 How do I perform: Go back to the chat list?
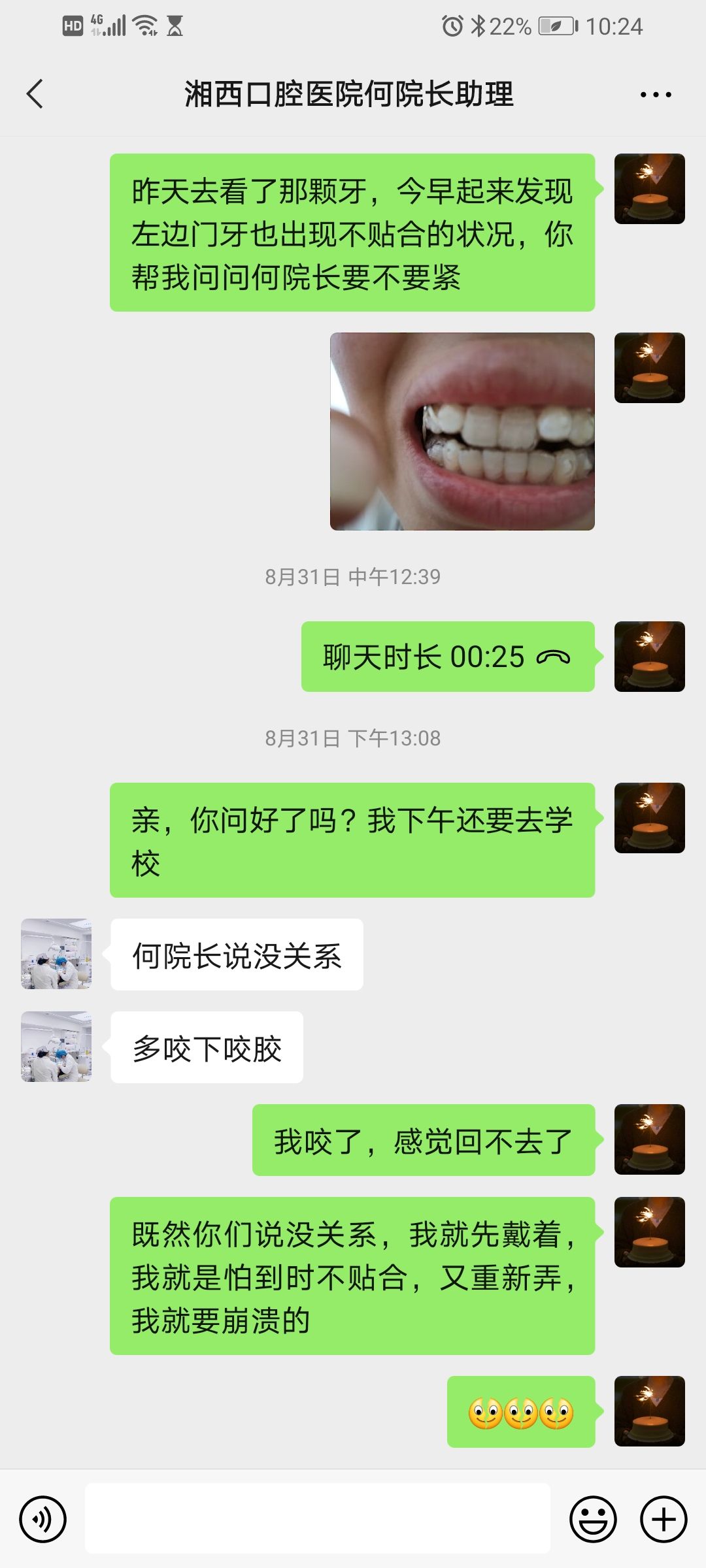pyautogui.click(x=35, y=94)
